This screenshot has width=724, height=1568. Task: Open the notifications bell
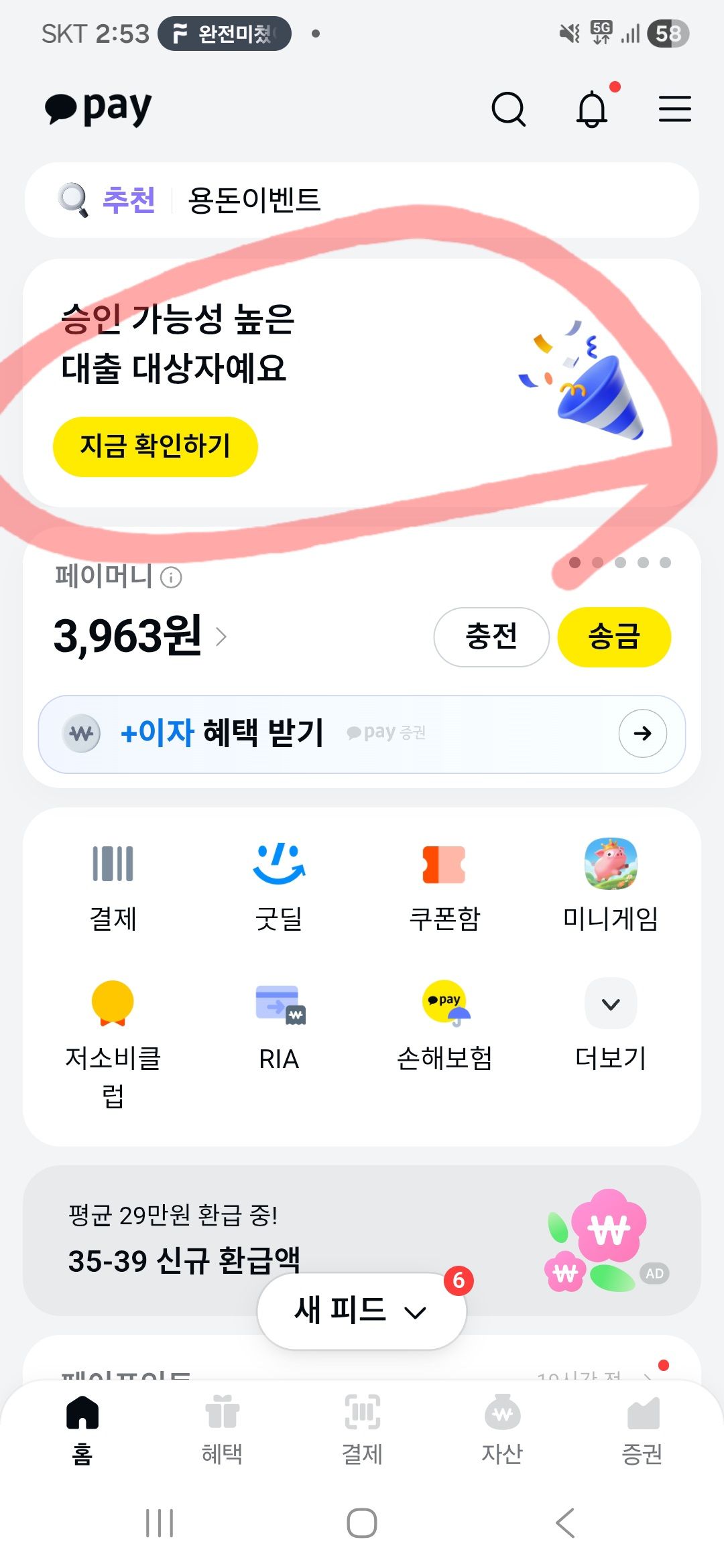point(593,109)
